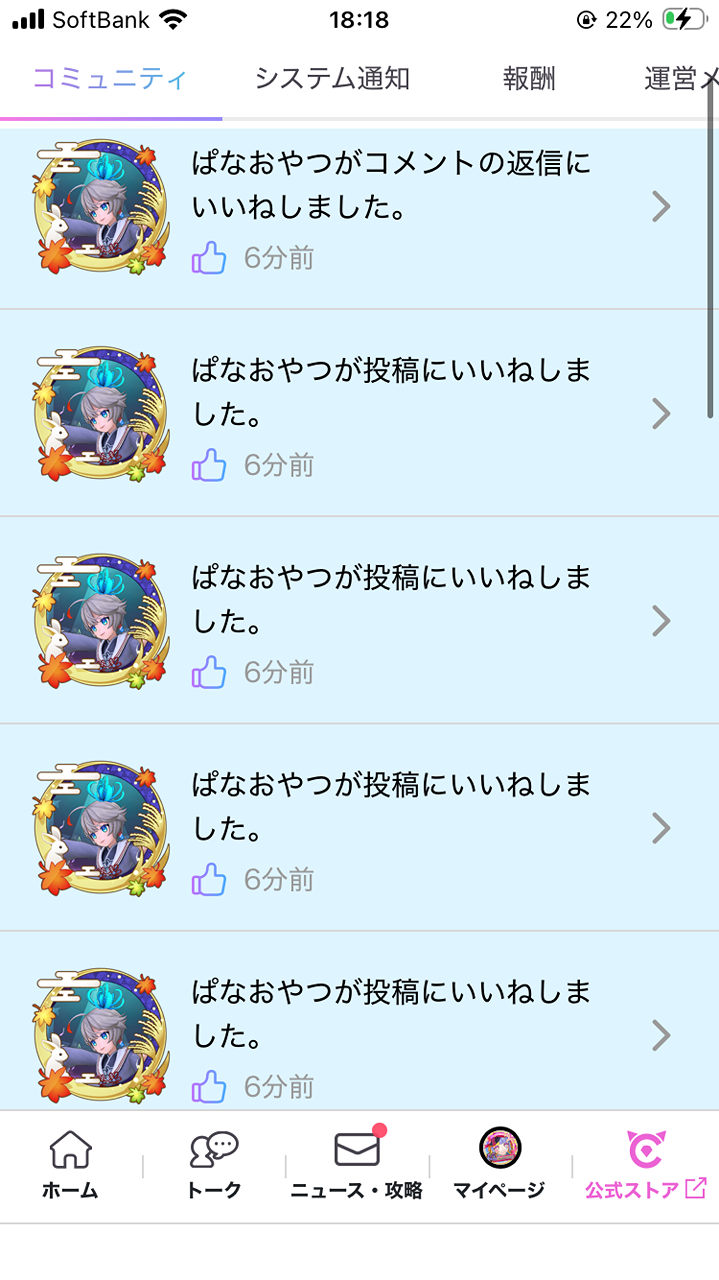Screen dimensions: 719x1280
Task: Open the トーク section
Action: tap(214, 1165)
